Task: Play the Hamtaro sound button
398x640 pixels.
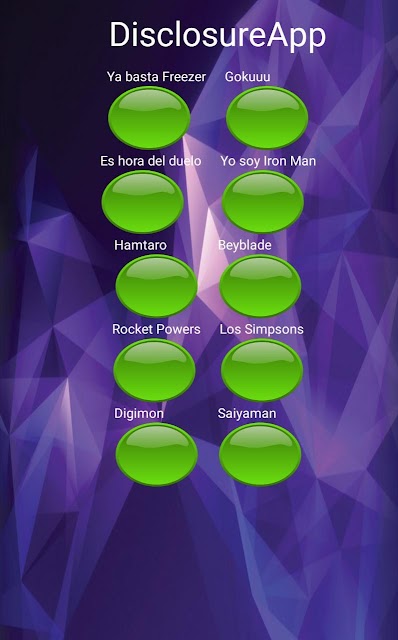Action: click(x=156, y=286)
